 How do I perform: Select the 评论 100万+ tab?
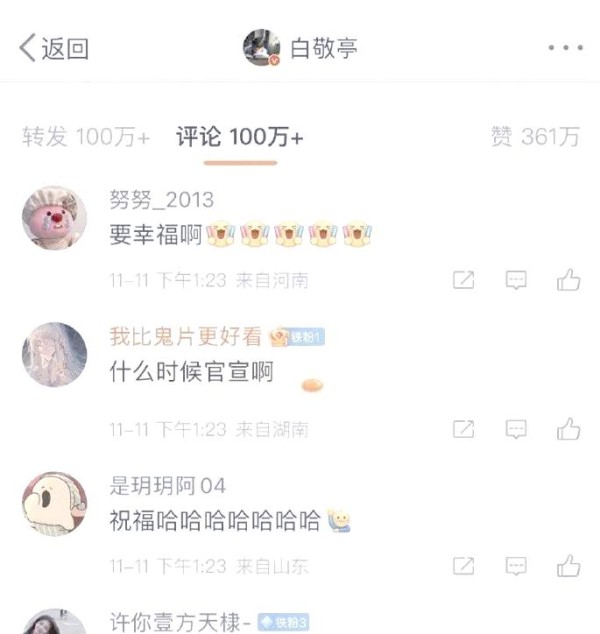tap(240, 137)
